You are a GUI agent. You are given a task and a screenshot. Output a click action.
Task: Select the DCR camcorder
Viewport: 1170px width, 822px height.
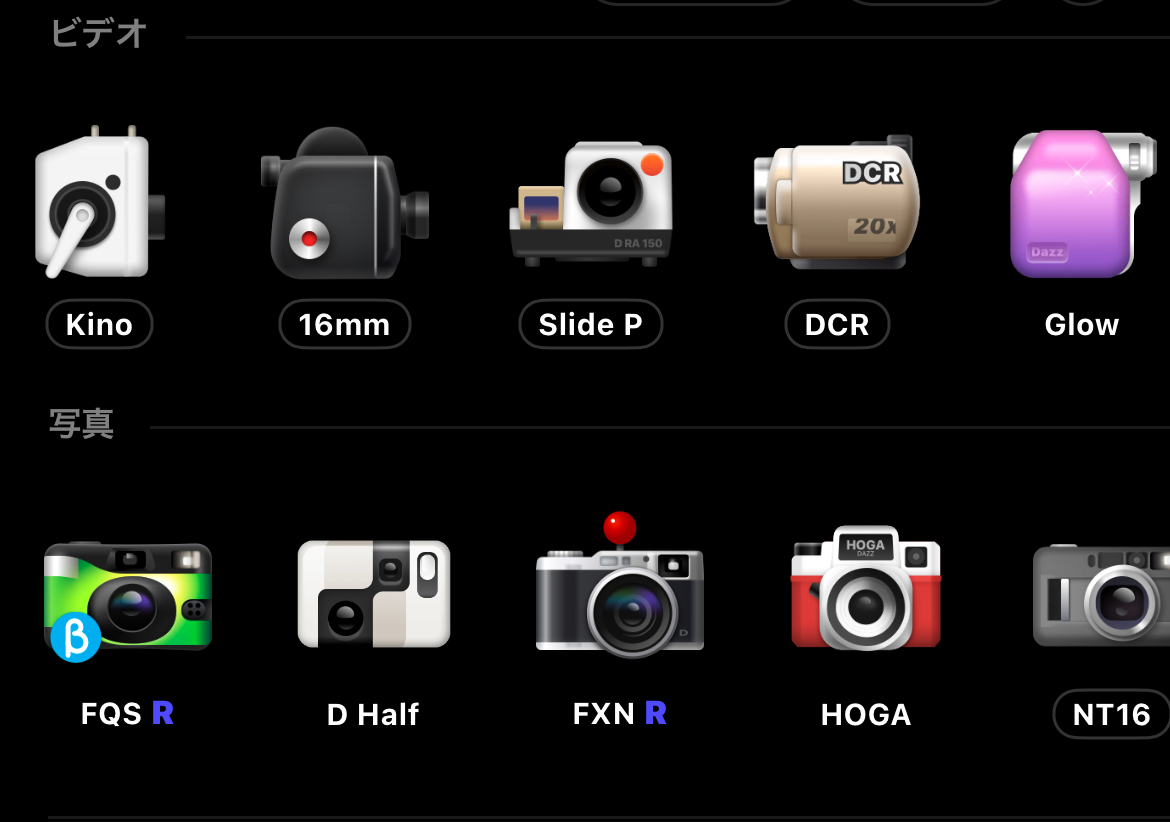click(x=836, y=205)
